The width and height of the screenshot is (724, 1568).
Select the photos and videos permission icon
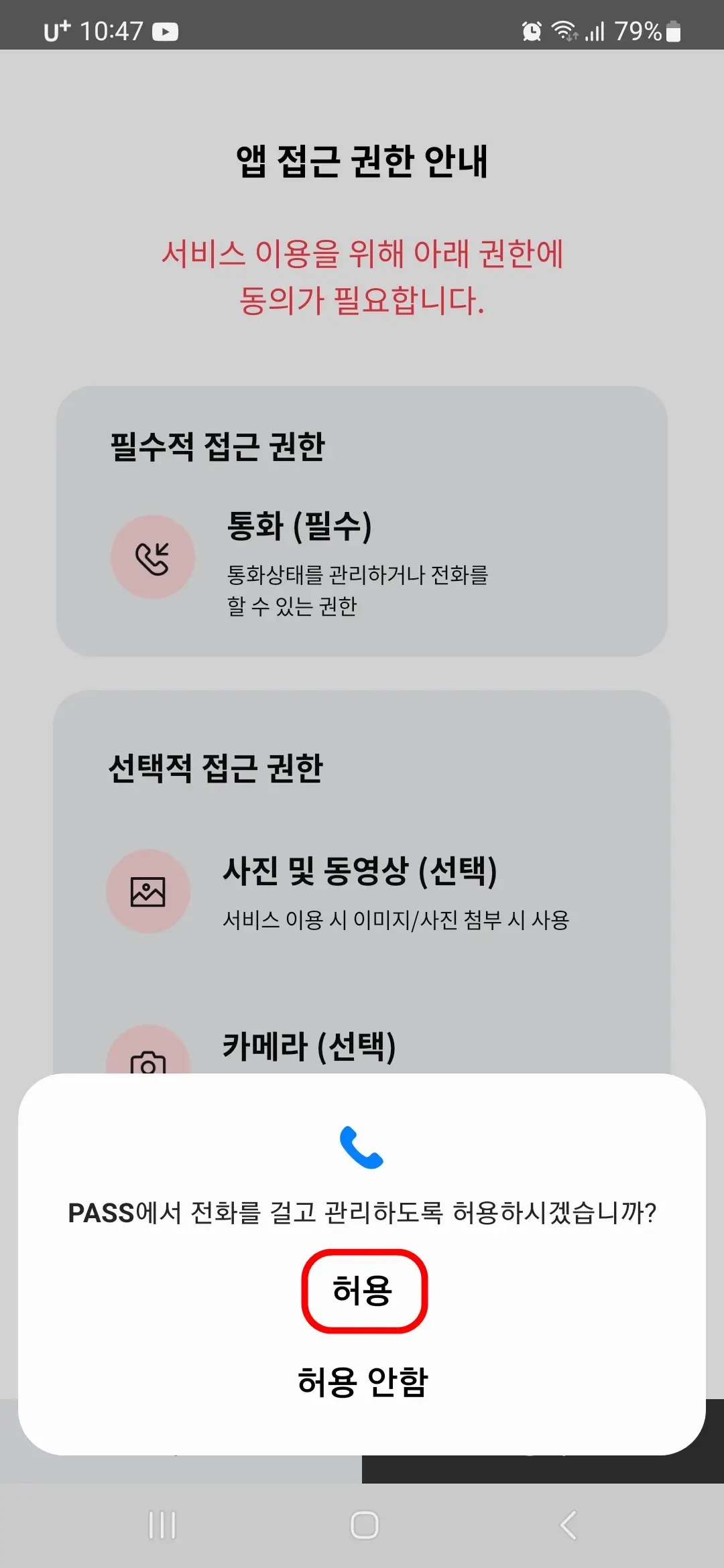(x=149, y=891)
